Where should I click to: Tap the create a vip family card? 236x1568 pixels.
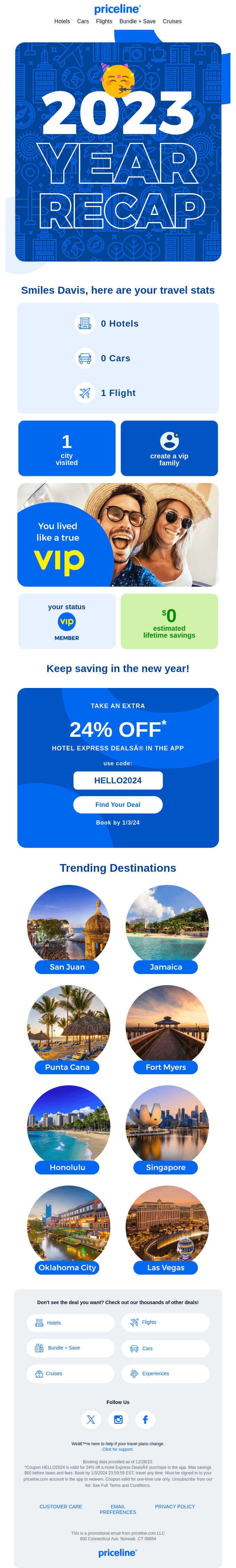pos(169,448)
